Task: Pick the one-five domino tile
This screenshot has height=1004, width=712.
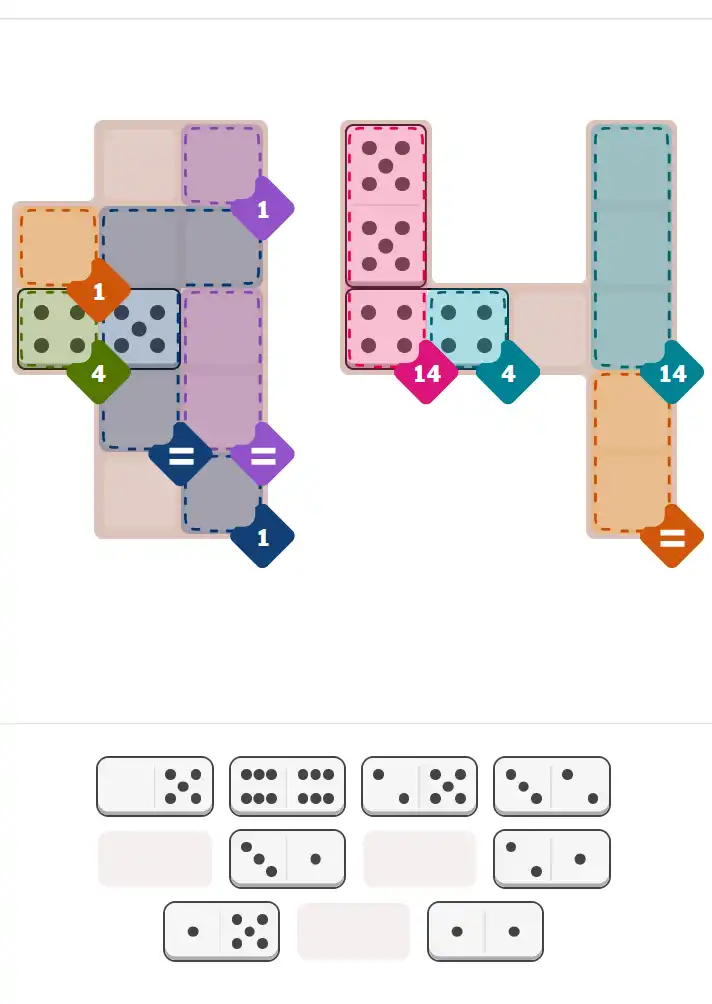Action: click(x=221, y=932)
